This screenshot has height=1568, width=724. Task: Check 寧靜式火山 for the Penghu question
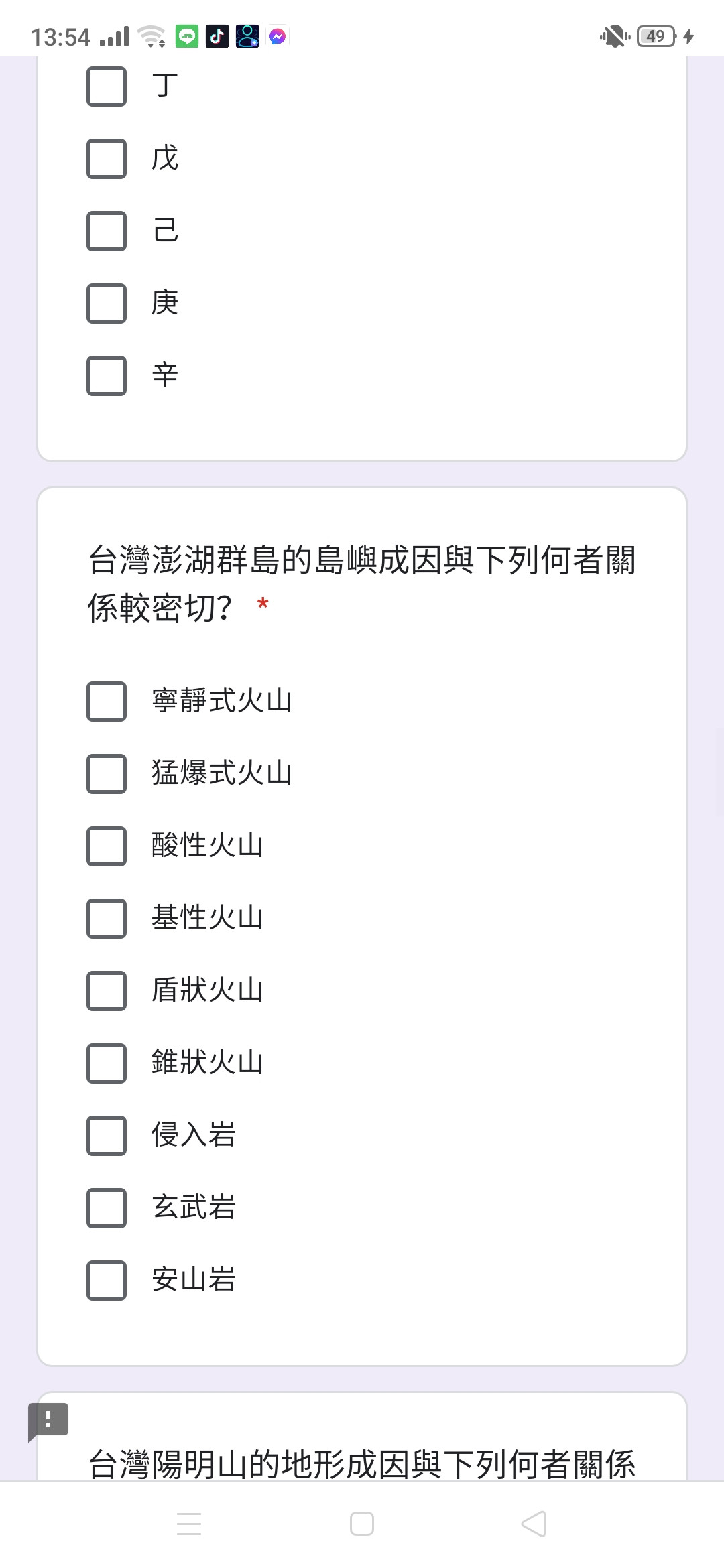[x=107, y=702]
